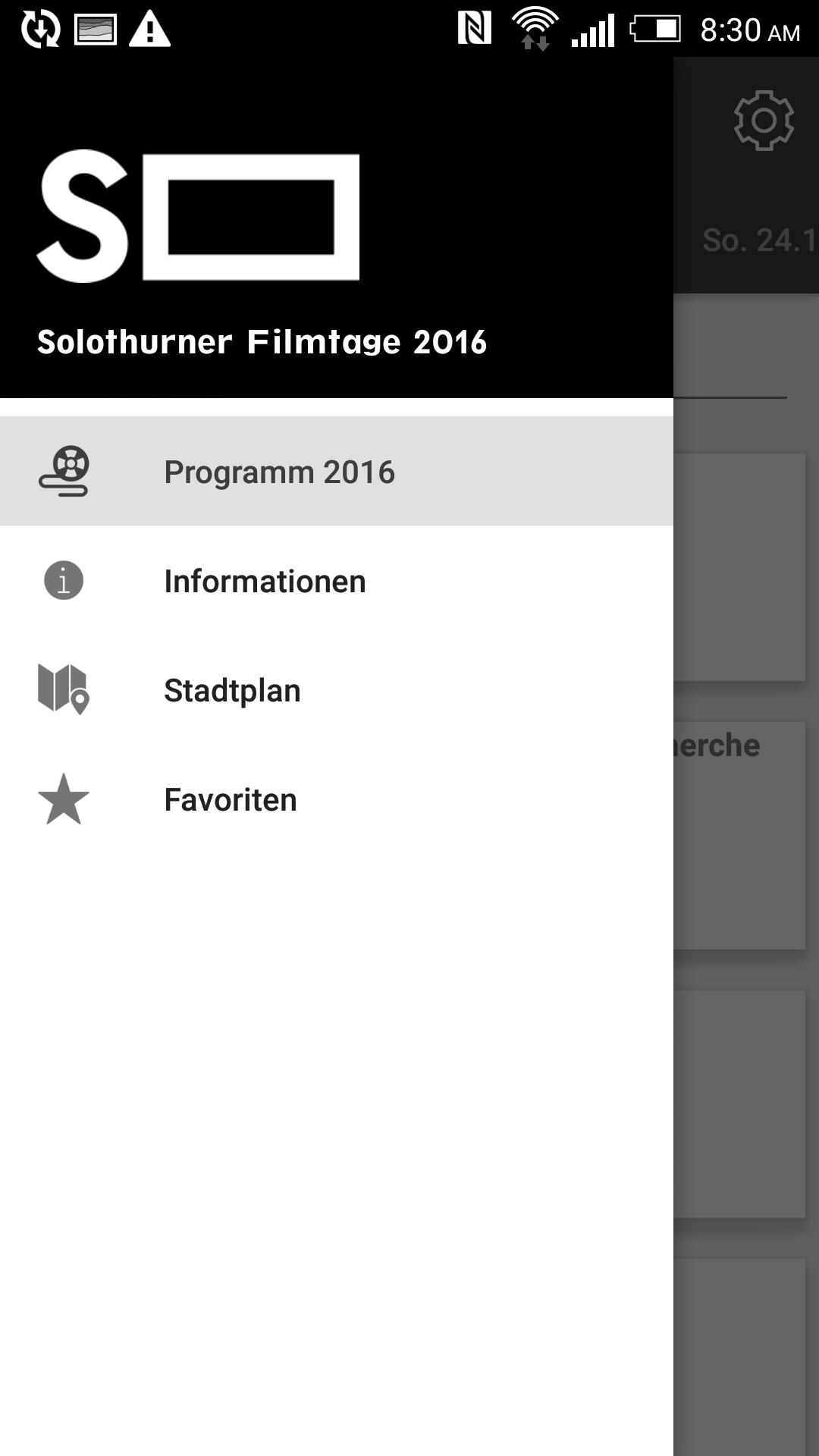Open the Favoriten list
The height and width of the screenshot is (1456, 819).
tap(230, 799)
